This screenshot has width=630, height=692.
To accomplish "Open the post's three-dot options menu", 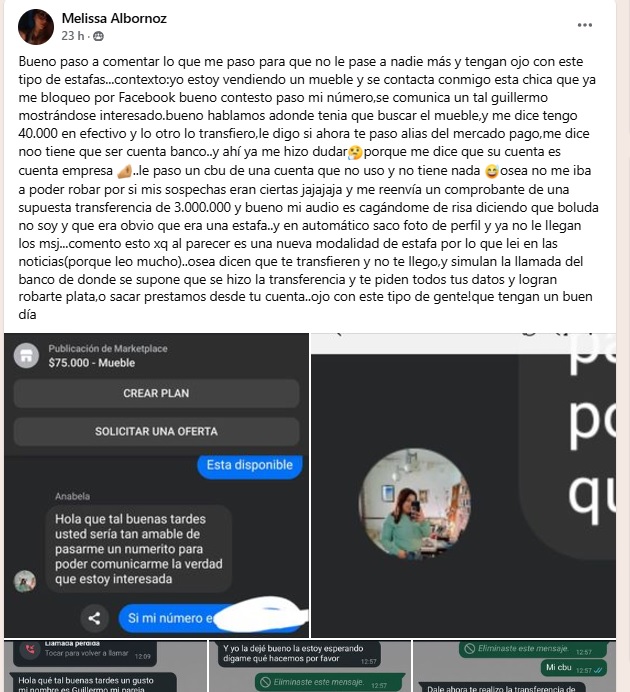I will click(x=586, y=25).
